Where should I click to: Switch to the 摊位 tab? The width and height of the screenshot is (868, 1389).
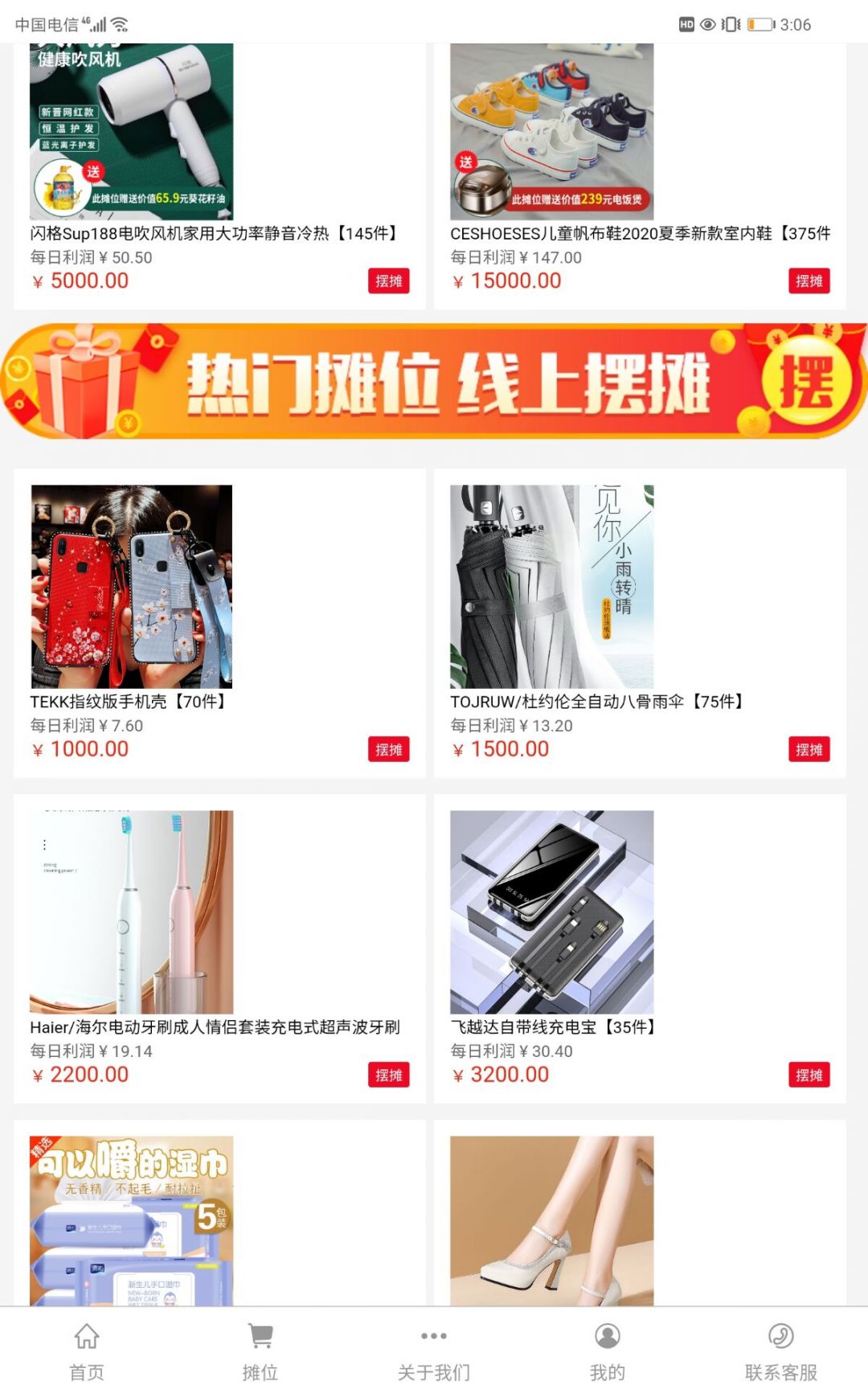[x=260, y=1350]
